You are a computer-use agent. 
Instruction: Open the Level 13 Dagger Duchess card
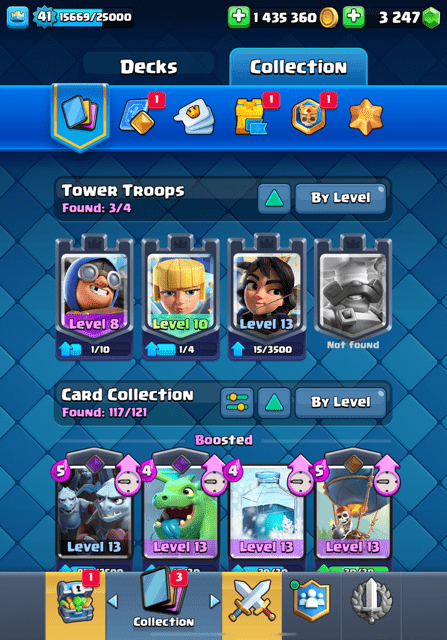267,297
